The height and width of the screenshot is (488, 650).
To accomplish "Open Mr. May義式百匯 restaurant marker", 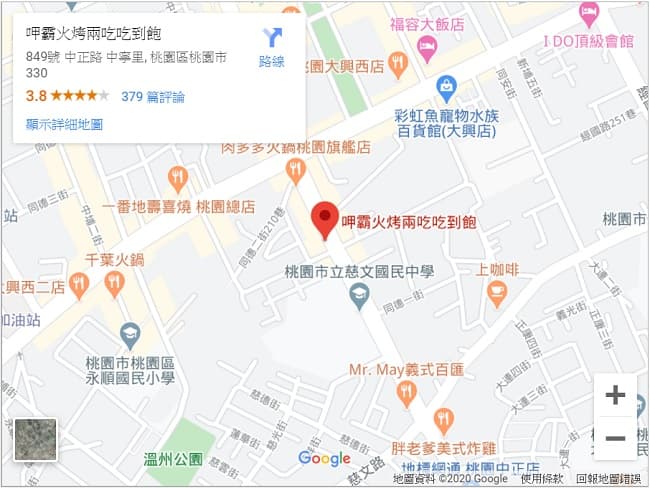I will (x=406, y=392).
